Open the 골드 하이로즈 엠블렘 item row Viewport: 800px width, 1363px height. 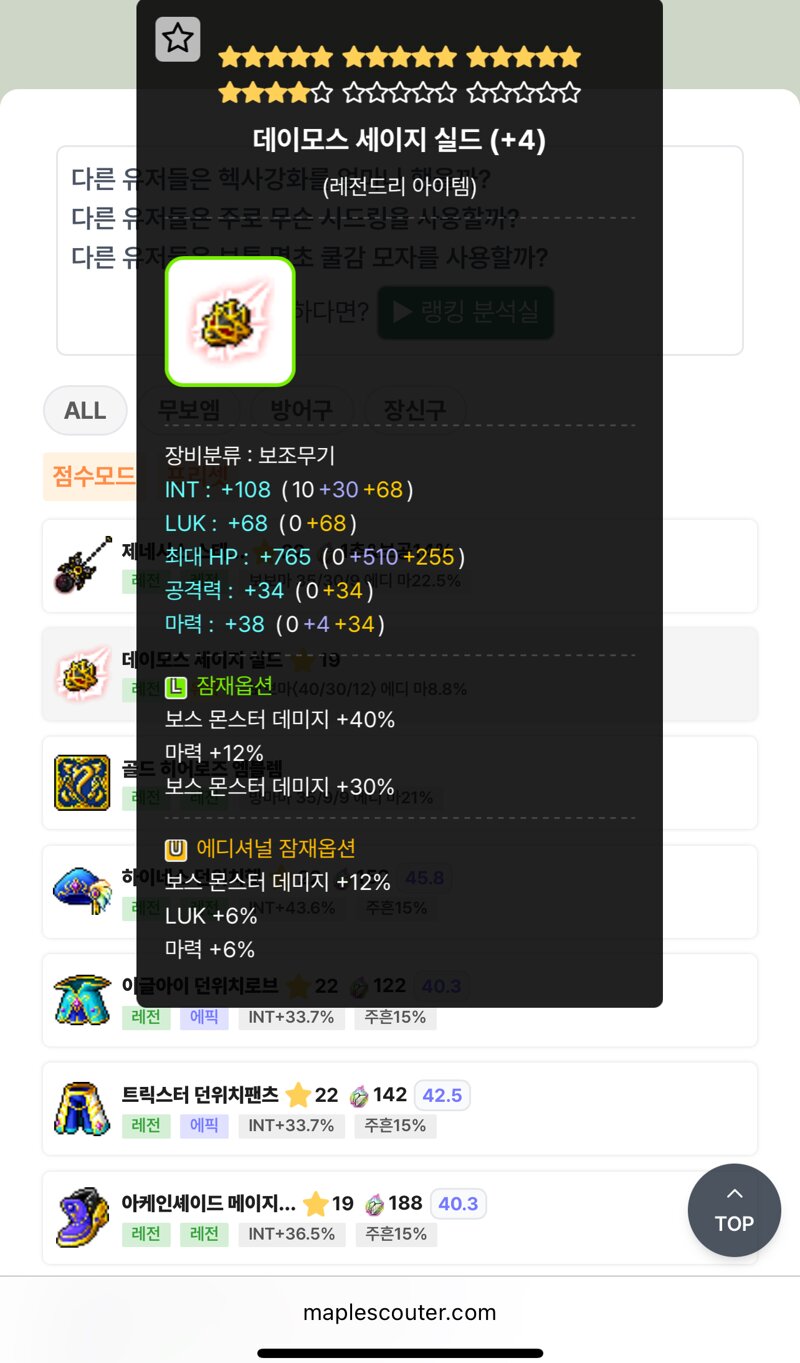[x=400, y=783]
